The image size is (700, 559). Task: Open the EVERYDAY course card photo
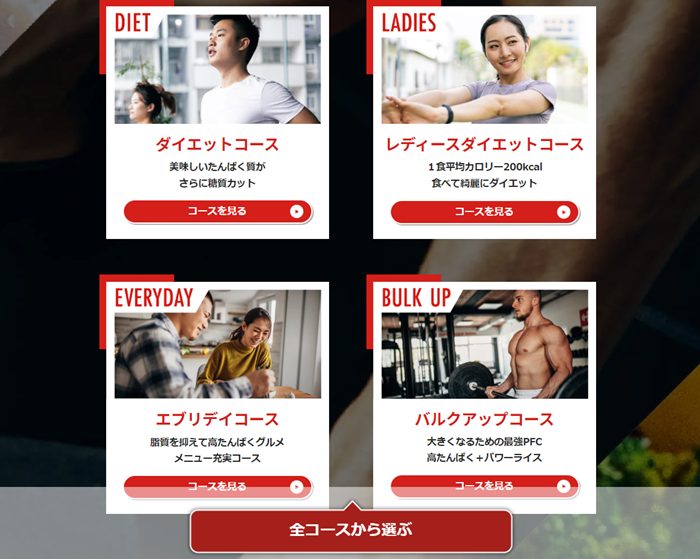pyautogui.click(x=217, y=345)
